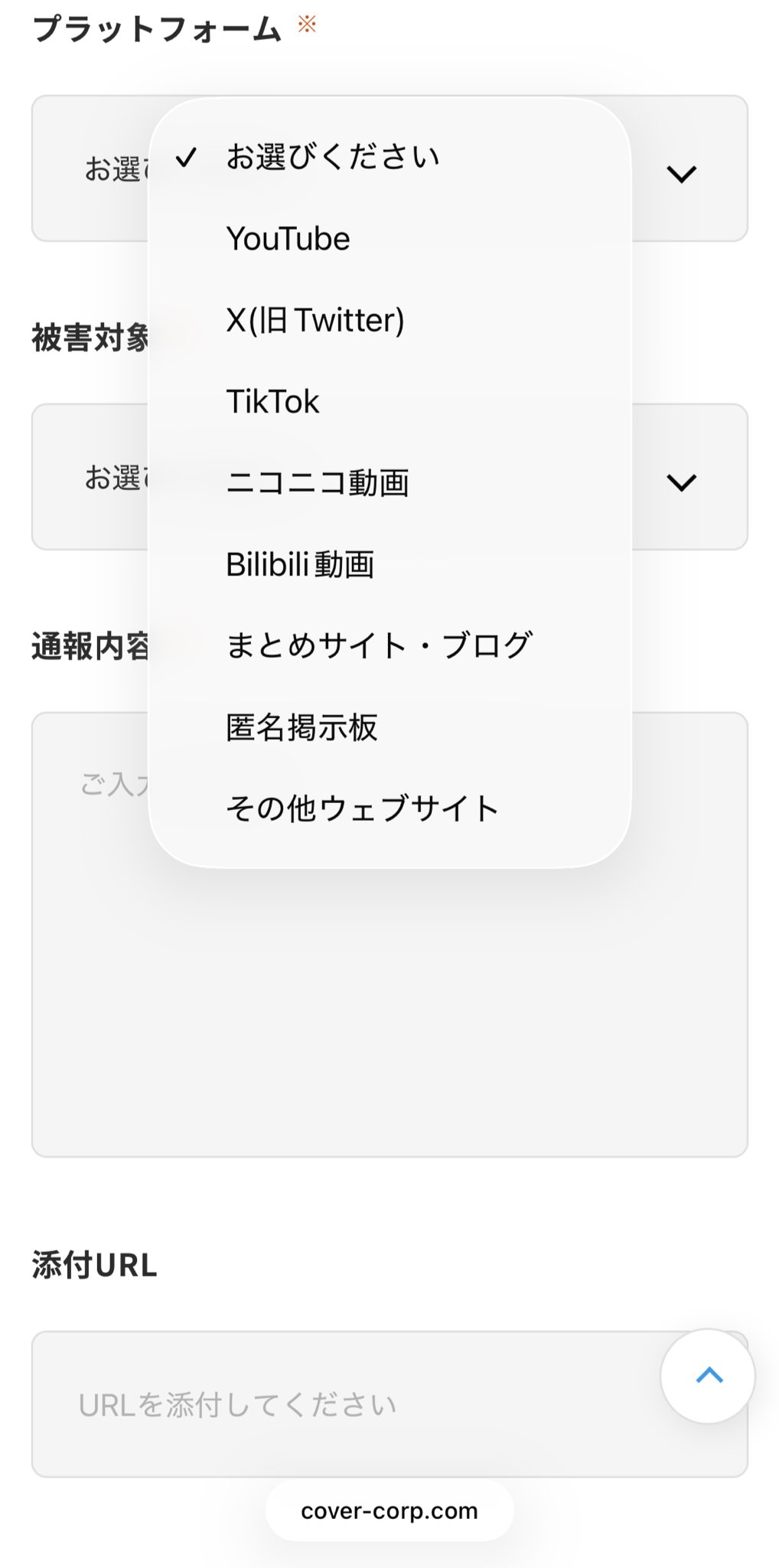Choose その他ウェブサイト option
The height and width of the screenshot is (1568, 779).
point(362,808)
